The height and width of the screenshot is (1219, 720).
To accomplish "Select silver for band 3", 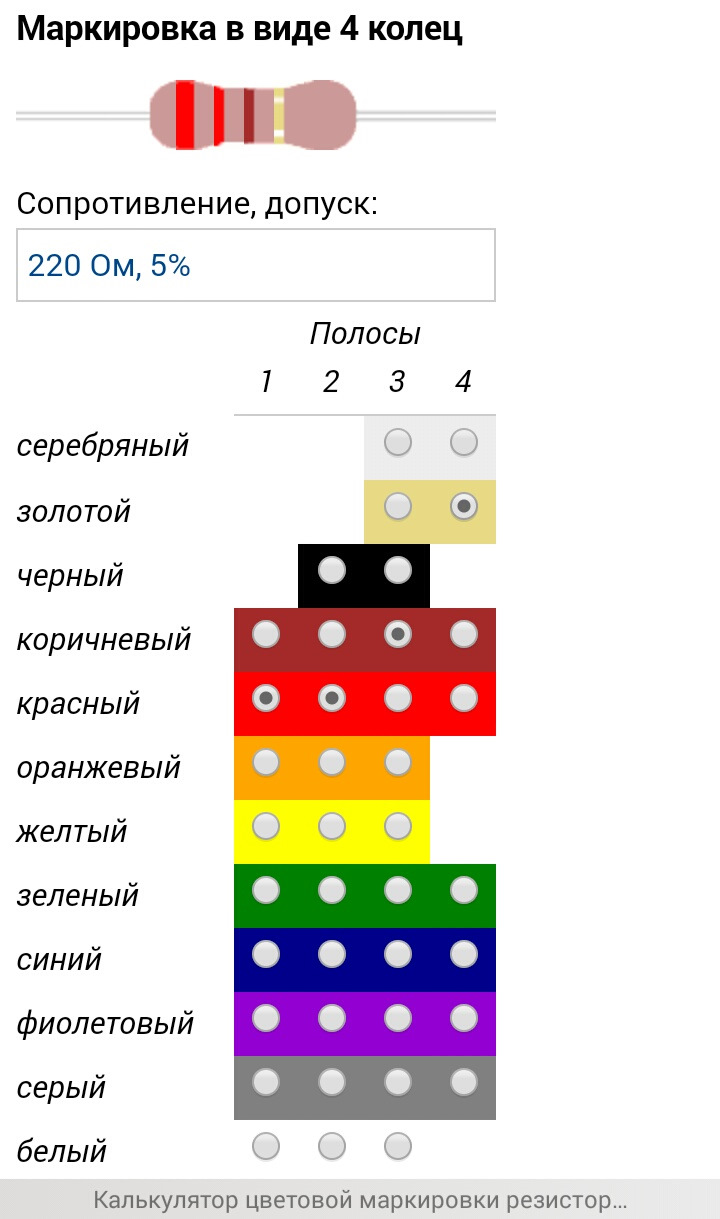I will coord(398,442).
